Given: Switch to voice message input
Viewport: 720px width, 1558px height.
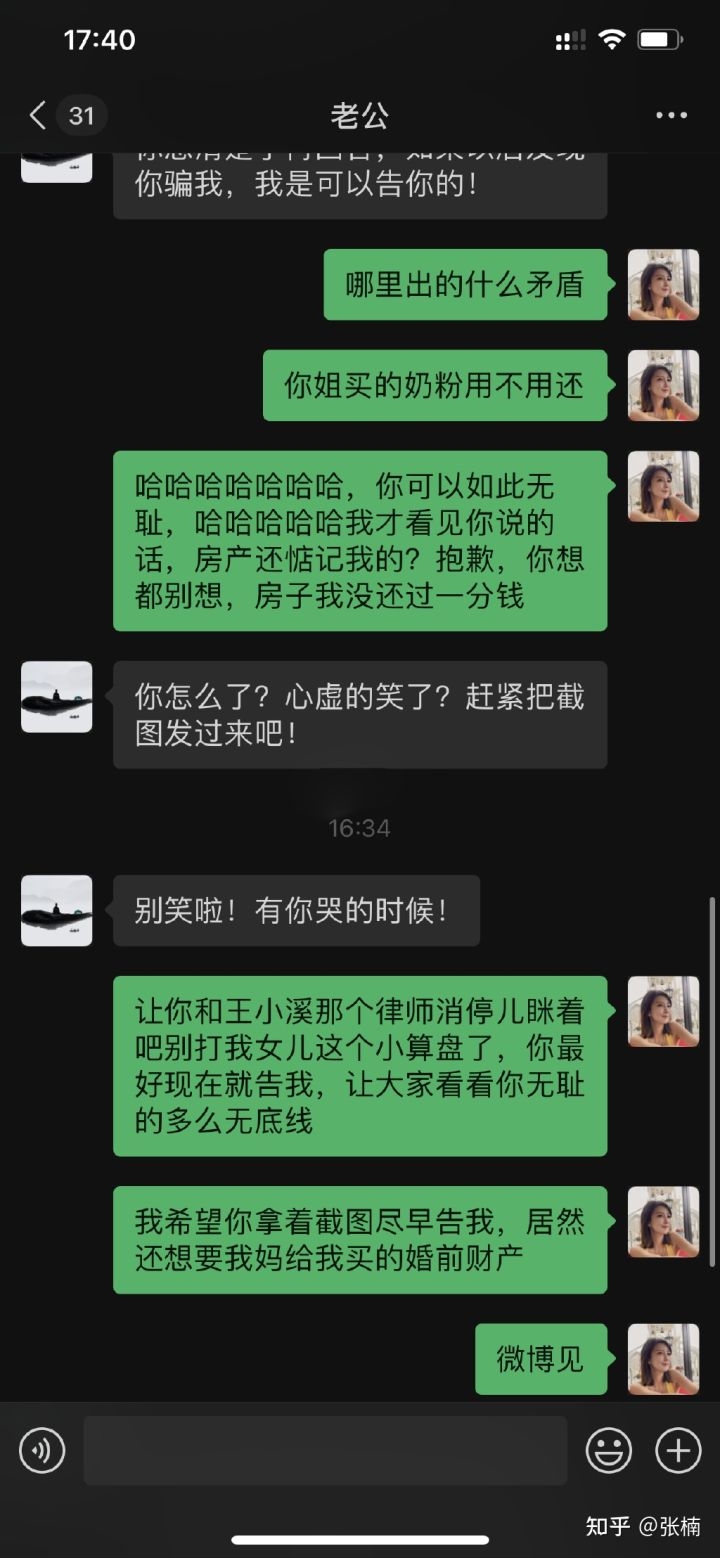Looking at the screenshot, I should [42, 1450].
